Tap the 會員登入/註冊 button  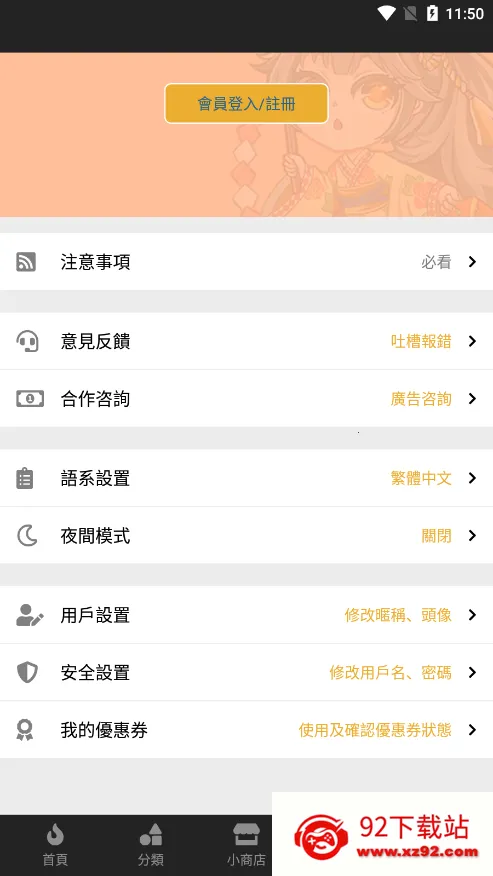pos(246,103)
